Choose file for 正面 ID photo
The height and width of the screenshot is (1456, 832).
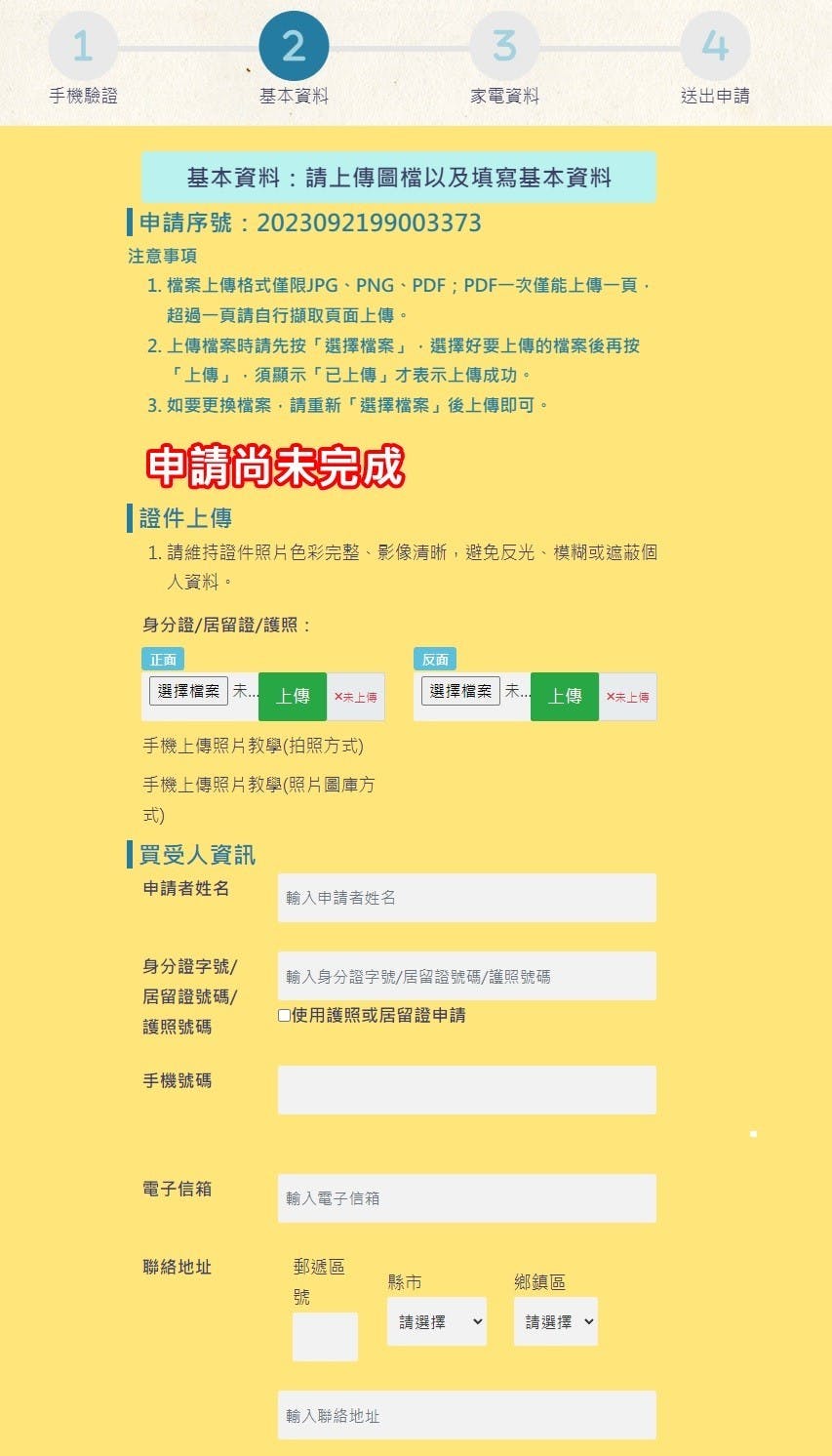pos(189,691)
